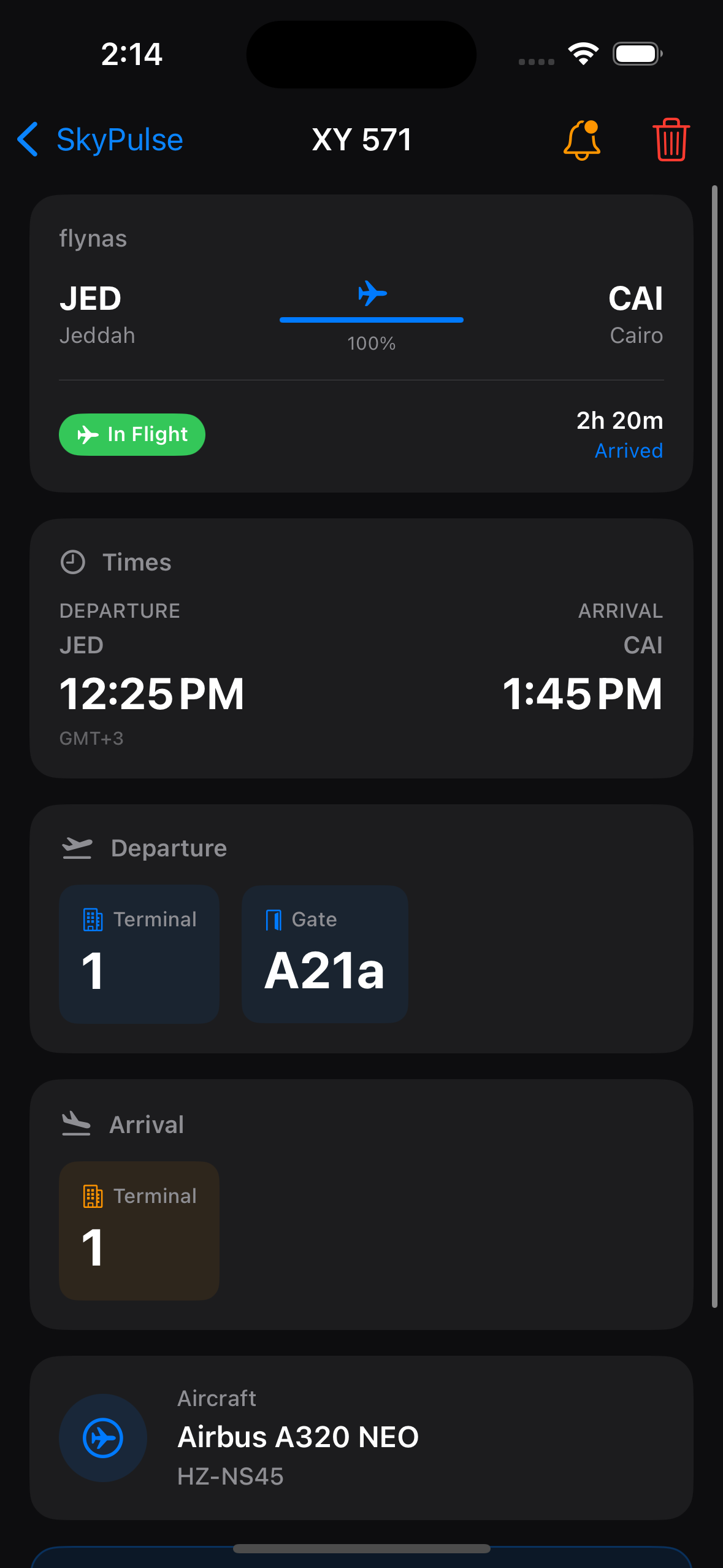Screen dimensions: 723x1568
Task: Go back to SkyPulse
Action: click(x=100, y=140)
